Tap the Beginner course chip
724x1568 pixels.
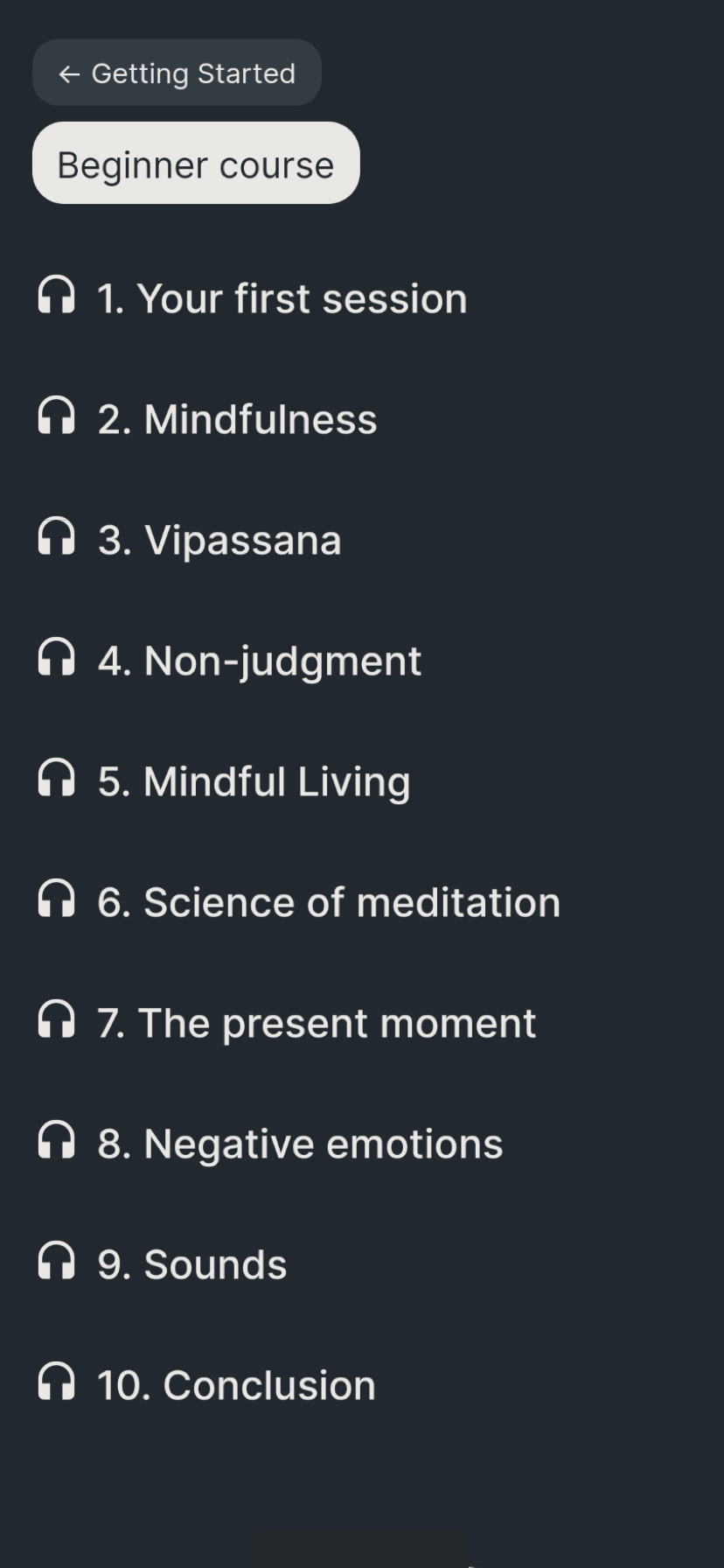tap(196, 164)
